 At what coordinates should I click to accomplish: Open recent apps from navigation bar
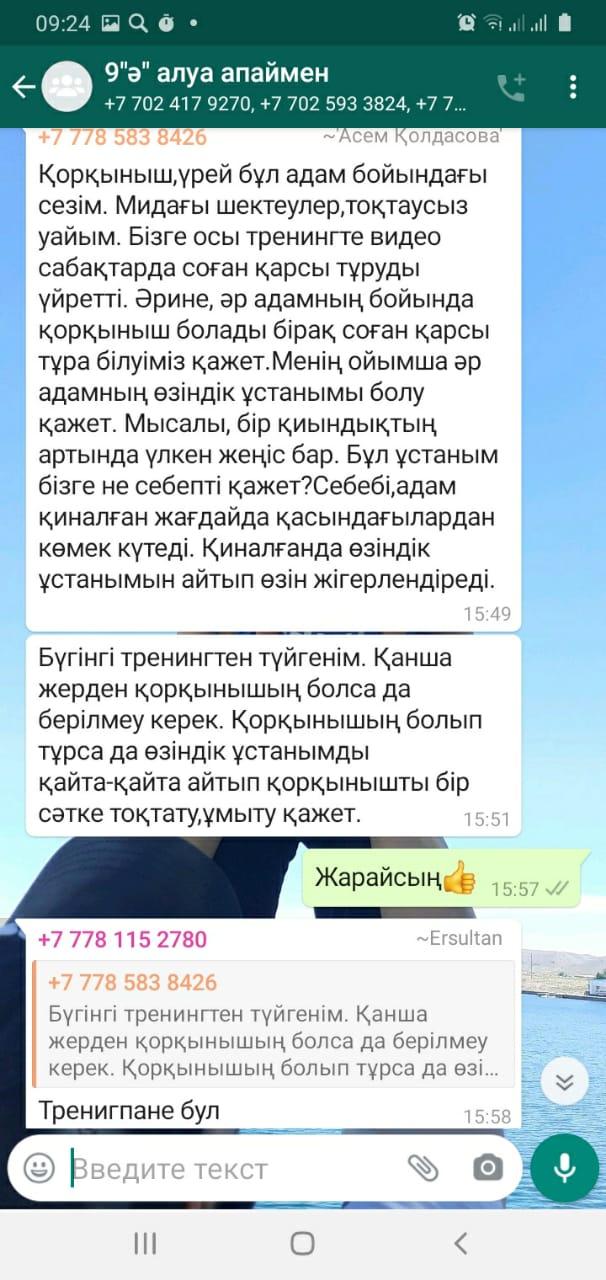(146, 1243)
